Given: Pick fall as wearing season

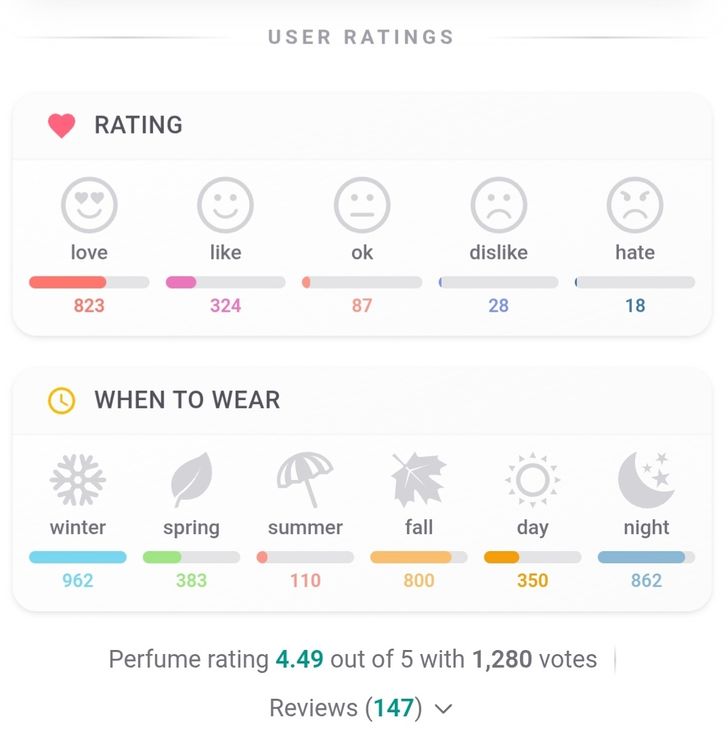Looking at the screenshot, I should 419,480.
